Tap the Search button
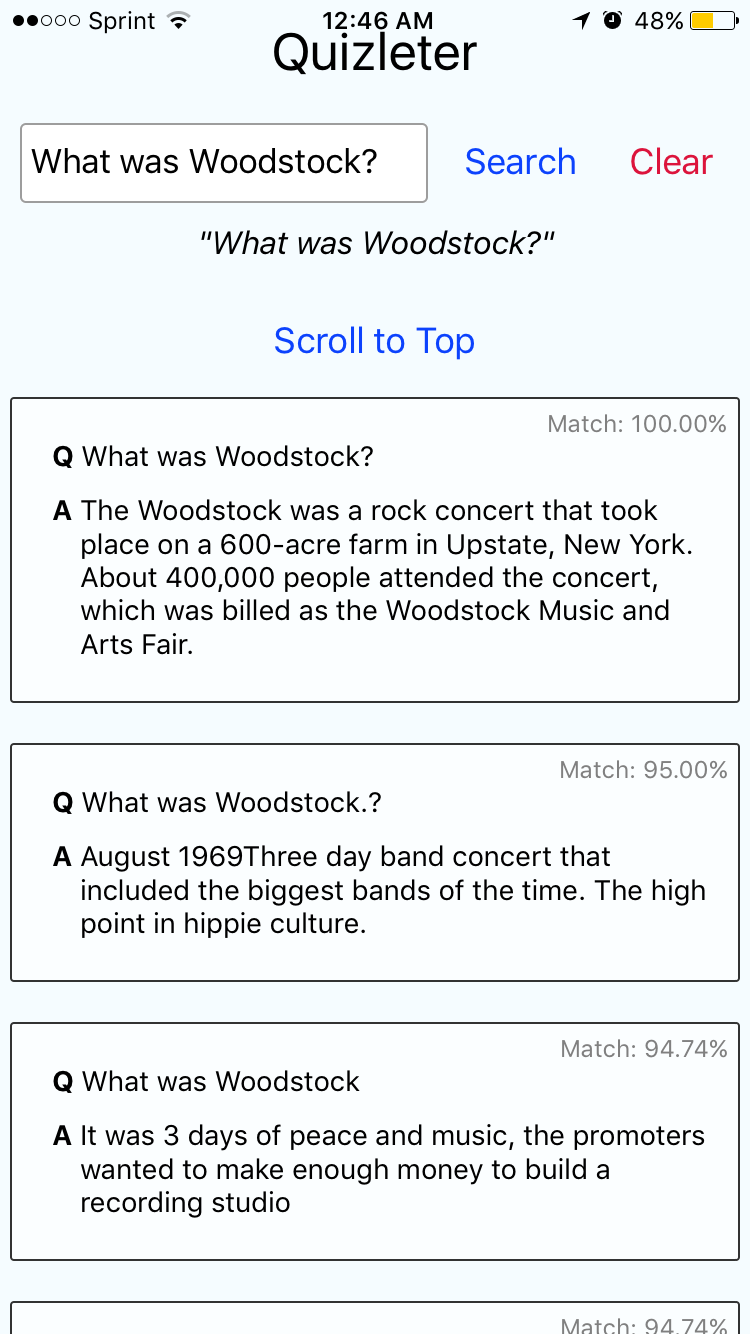This screenshot has width=750, height=1334. pos(520,161)
